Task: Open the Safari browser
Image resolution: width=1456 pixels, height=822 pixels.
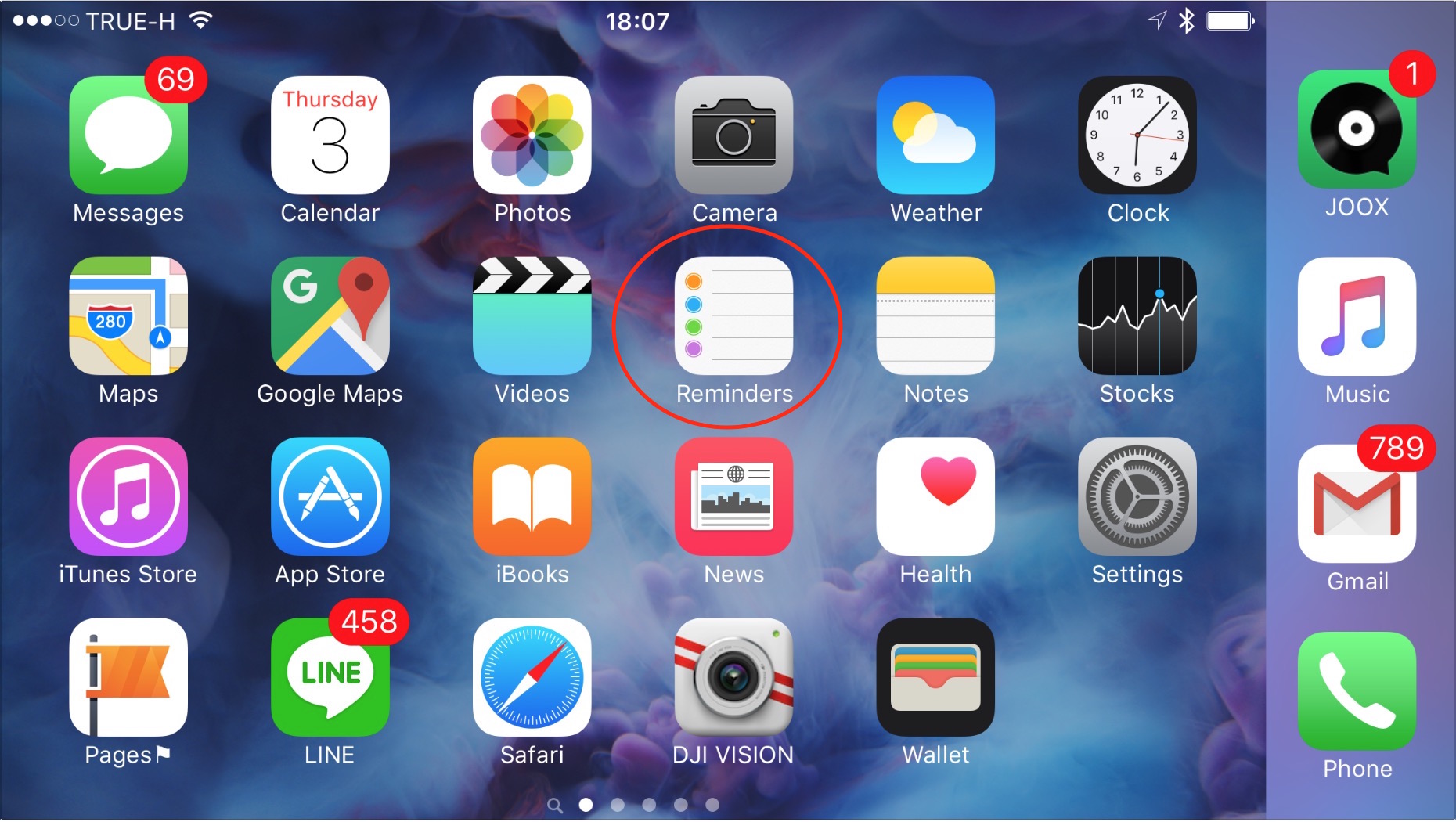Action: tap(532, 677)
